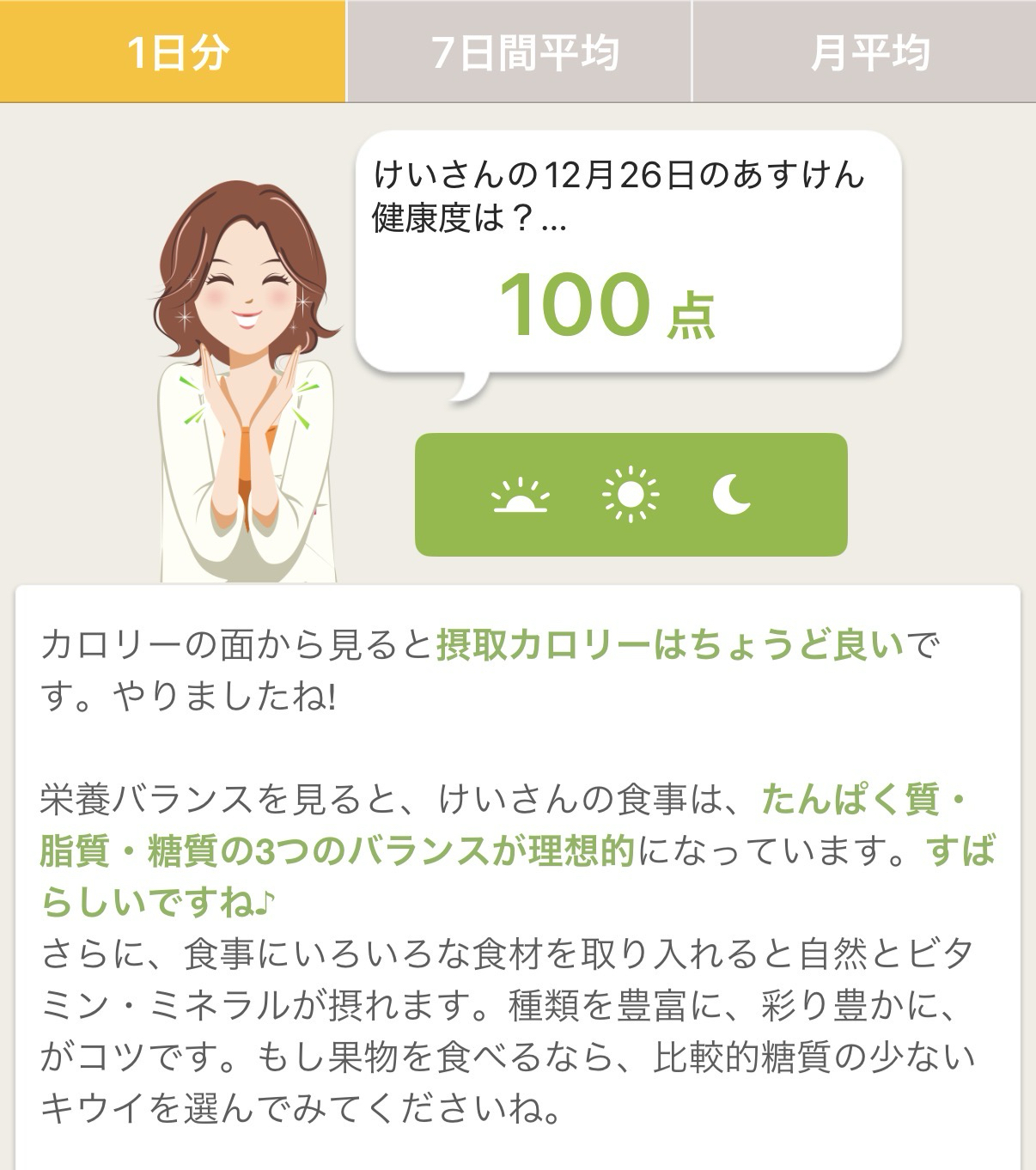
Task: Switch to the 1日分 tab
Action: click(173, 52)
